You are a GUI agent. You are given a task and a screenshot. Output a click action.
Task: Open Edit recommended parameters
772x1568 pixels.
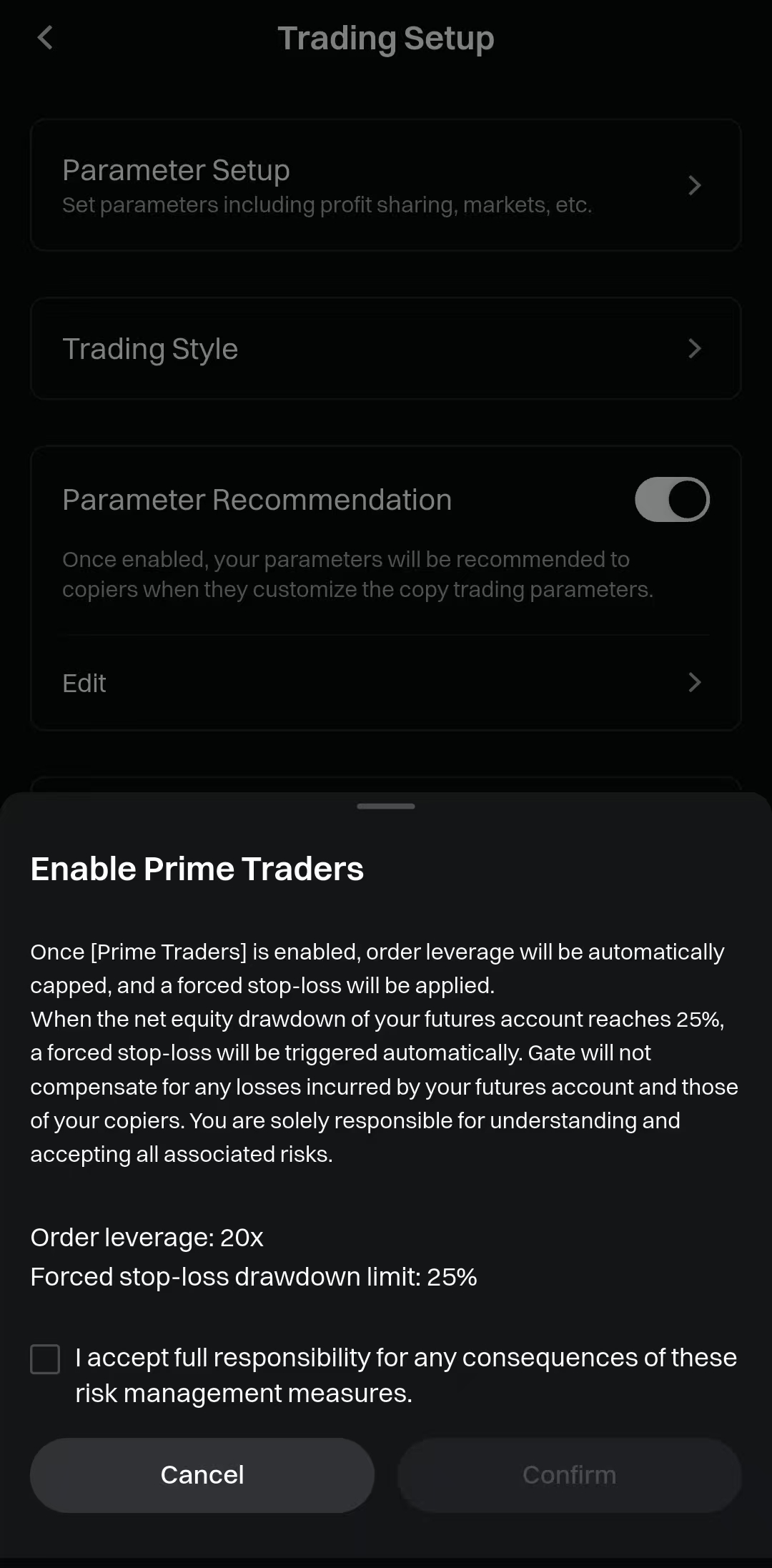pyautogui.click(x=385, y=683)
